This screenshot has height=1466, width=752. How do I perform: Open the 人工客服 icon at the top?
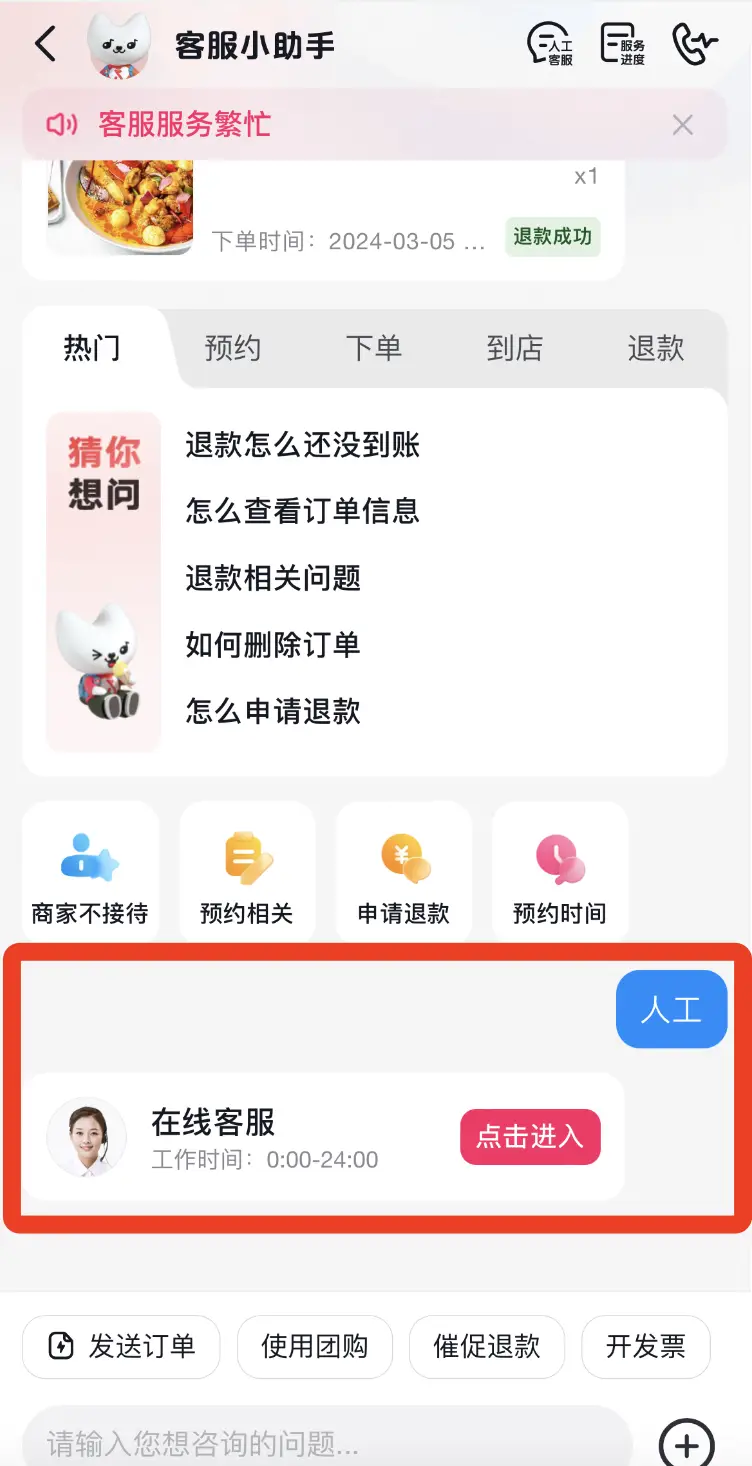click(x=551, y=42)
